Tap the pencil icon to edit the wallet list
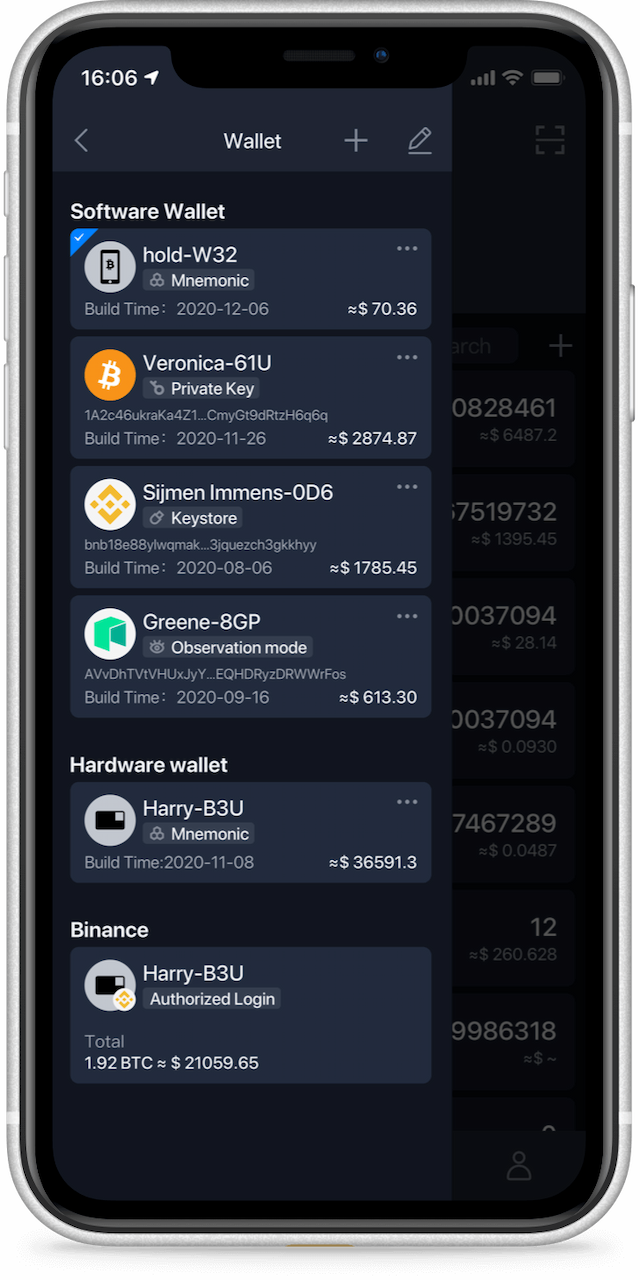 pos(420,141)
